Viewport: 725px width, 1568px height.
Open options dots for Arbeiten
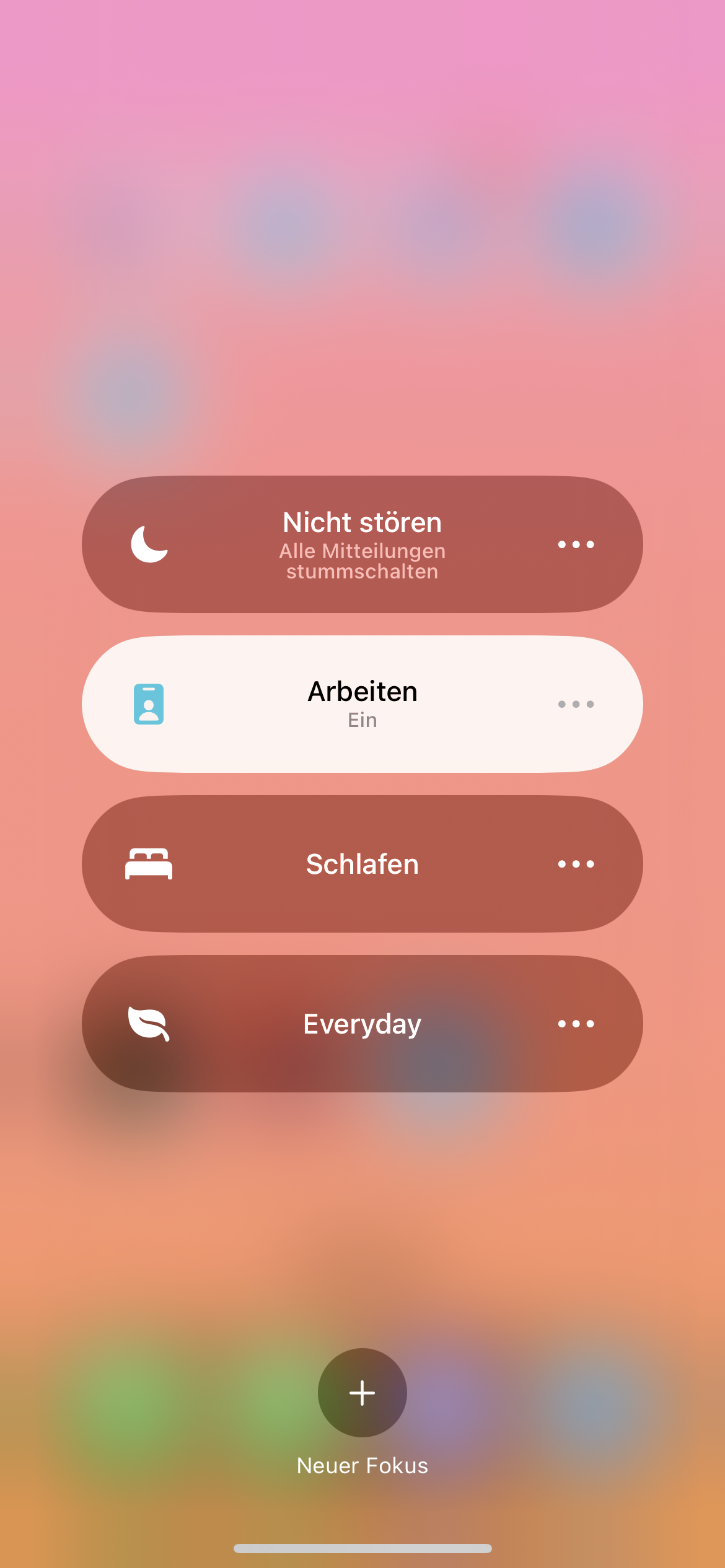pyautogui.click(x=576, y=704)
